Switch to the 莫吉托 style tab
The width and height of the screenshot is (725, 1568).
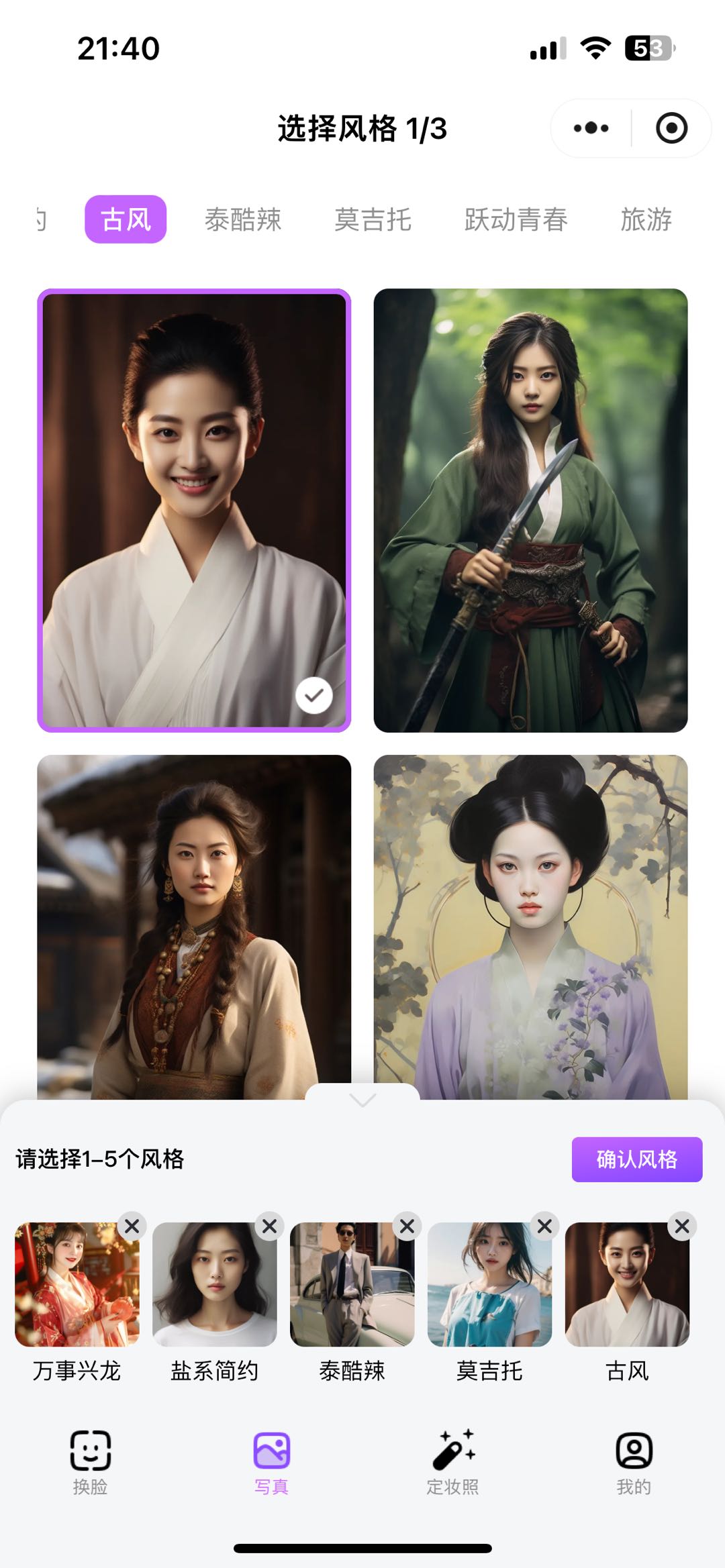[x=373, y=219]
